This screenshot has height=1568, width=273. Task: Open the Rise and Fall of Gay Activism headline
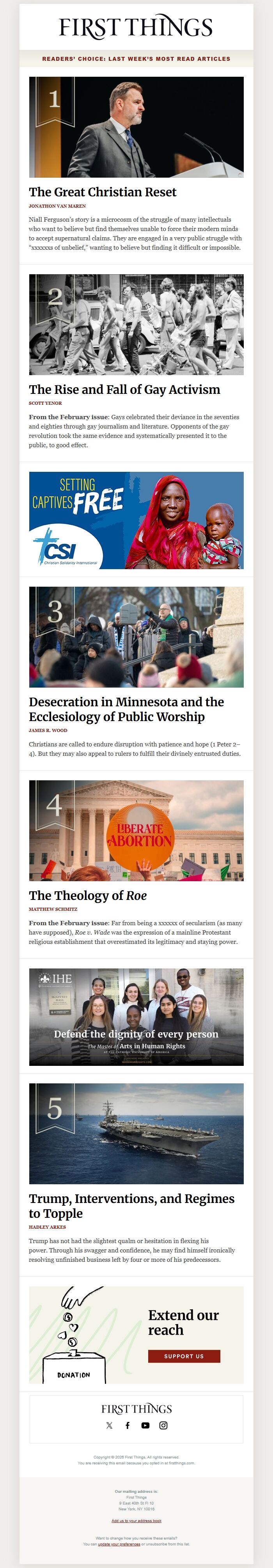(x=124, y=390)
